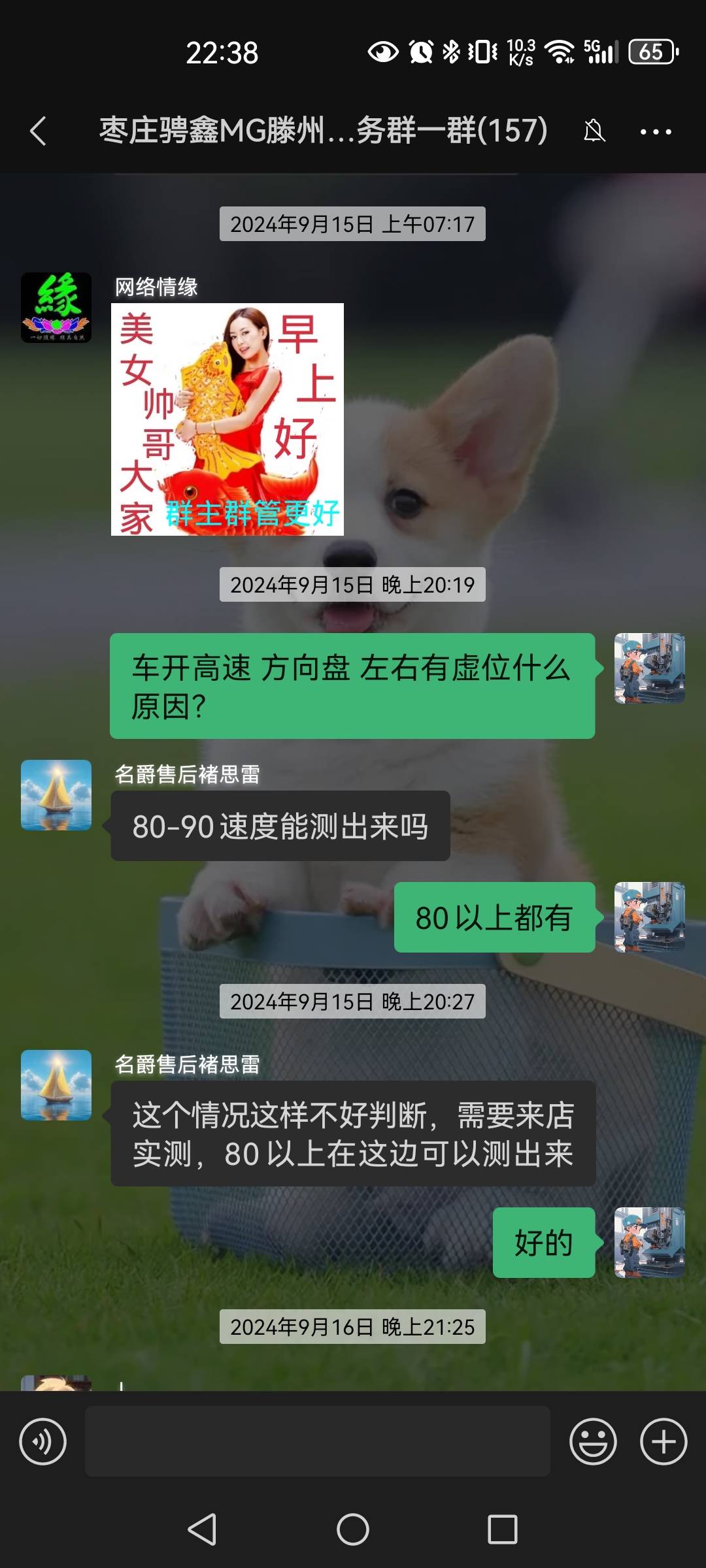This screenshot has width=706, height=1568.
Task: Go back from the group chat
Action: tap(39, 131)
